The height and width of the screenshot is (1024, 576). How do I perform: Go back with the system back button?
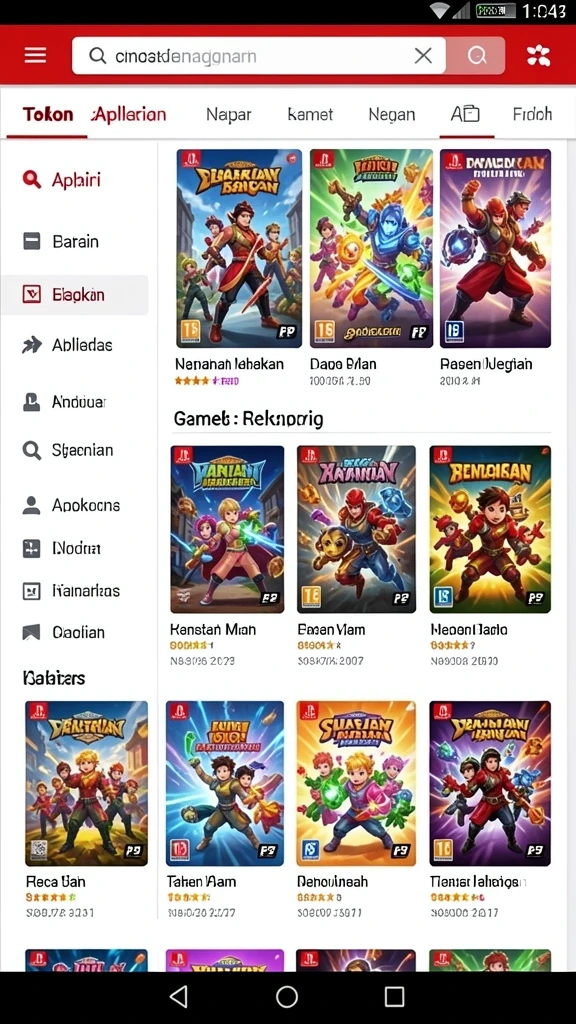pyautogui.click(x=179, y=997)
